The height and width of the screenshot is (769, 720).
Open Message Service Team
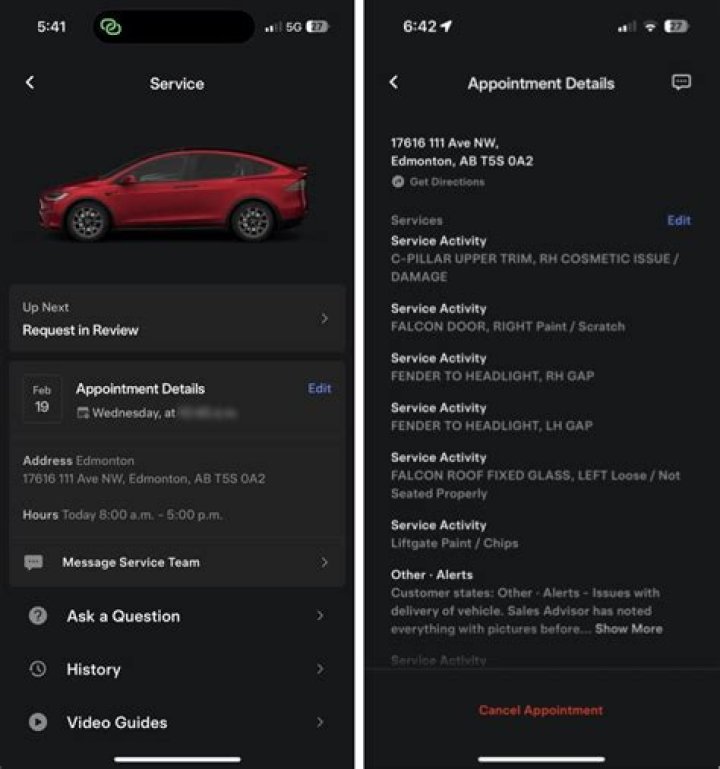(178, 563)
